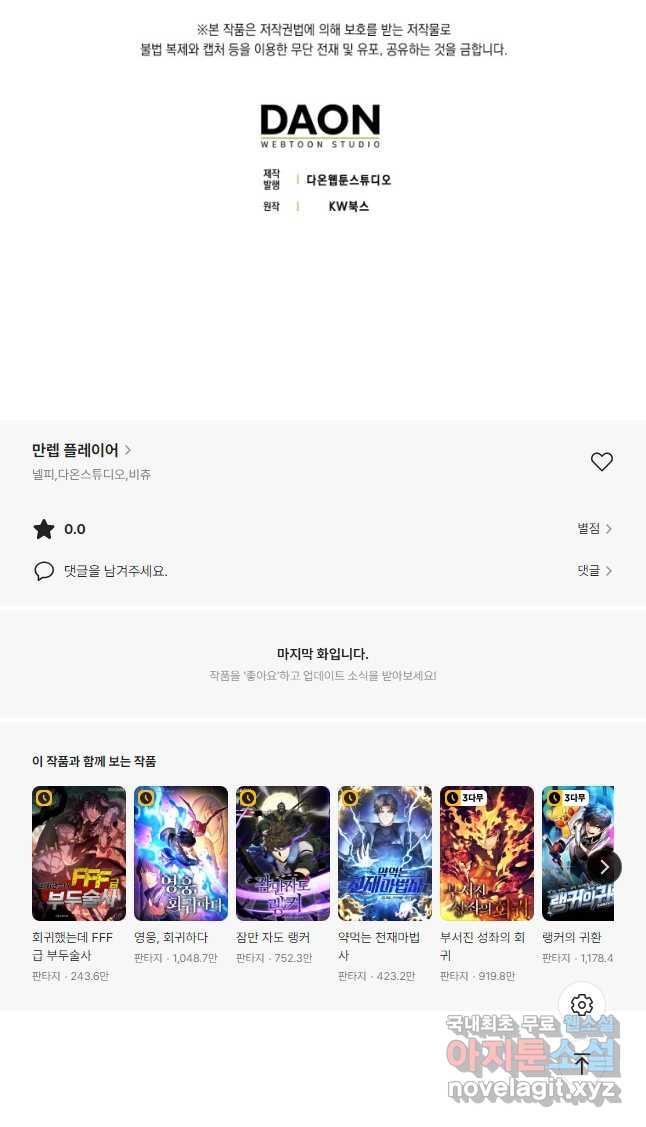Open 회귀했는데 FFF급 부두술사 webtoon
This screenshot has height=1127, width=646.
pyautogui.click(x=79, y=853)
